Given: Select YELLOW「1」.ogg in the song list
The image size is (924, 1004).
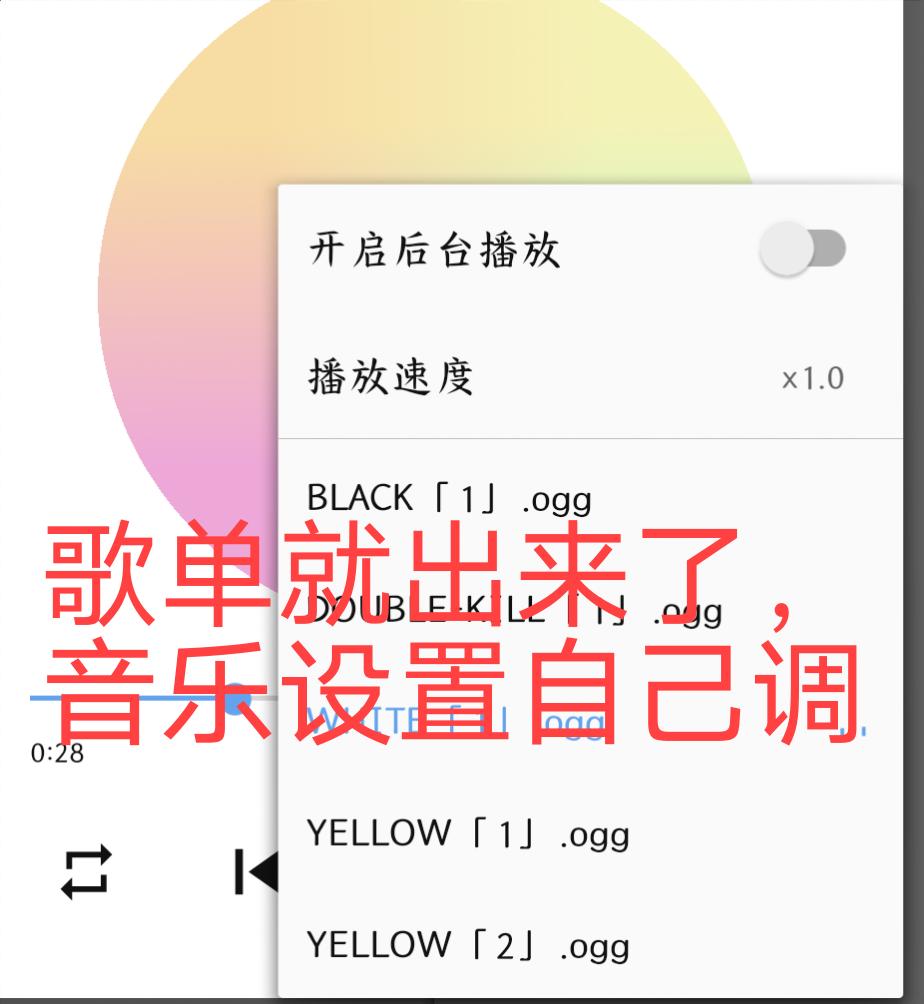Looking at the screenshot, I should [x=468, y=833].
